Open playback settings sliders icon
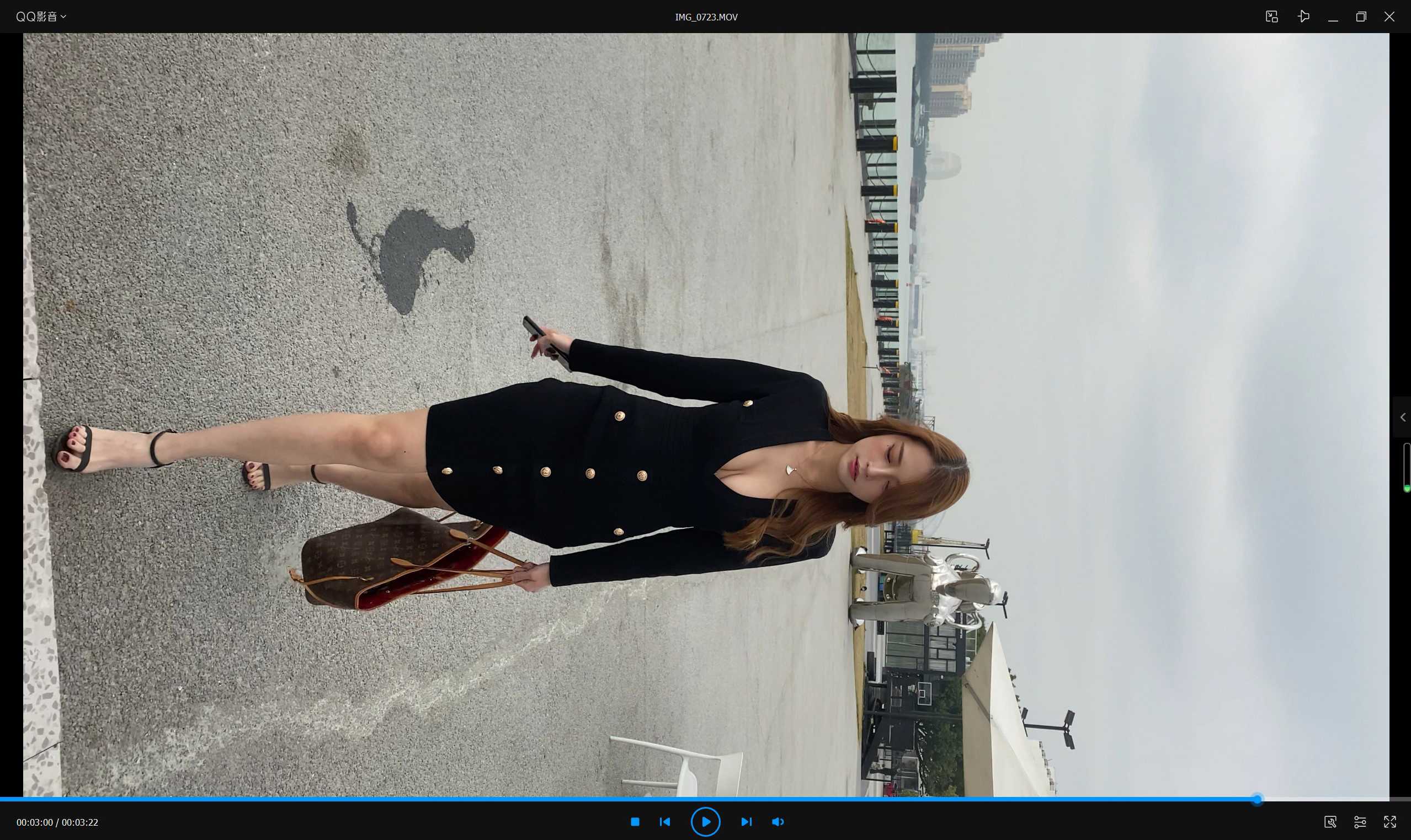Screen dimensions: 1411x840 click(1360, 821)
